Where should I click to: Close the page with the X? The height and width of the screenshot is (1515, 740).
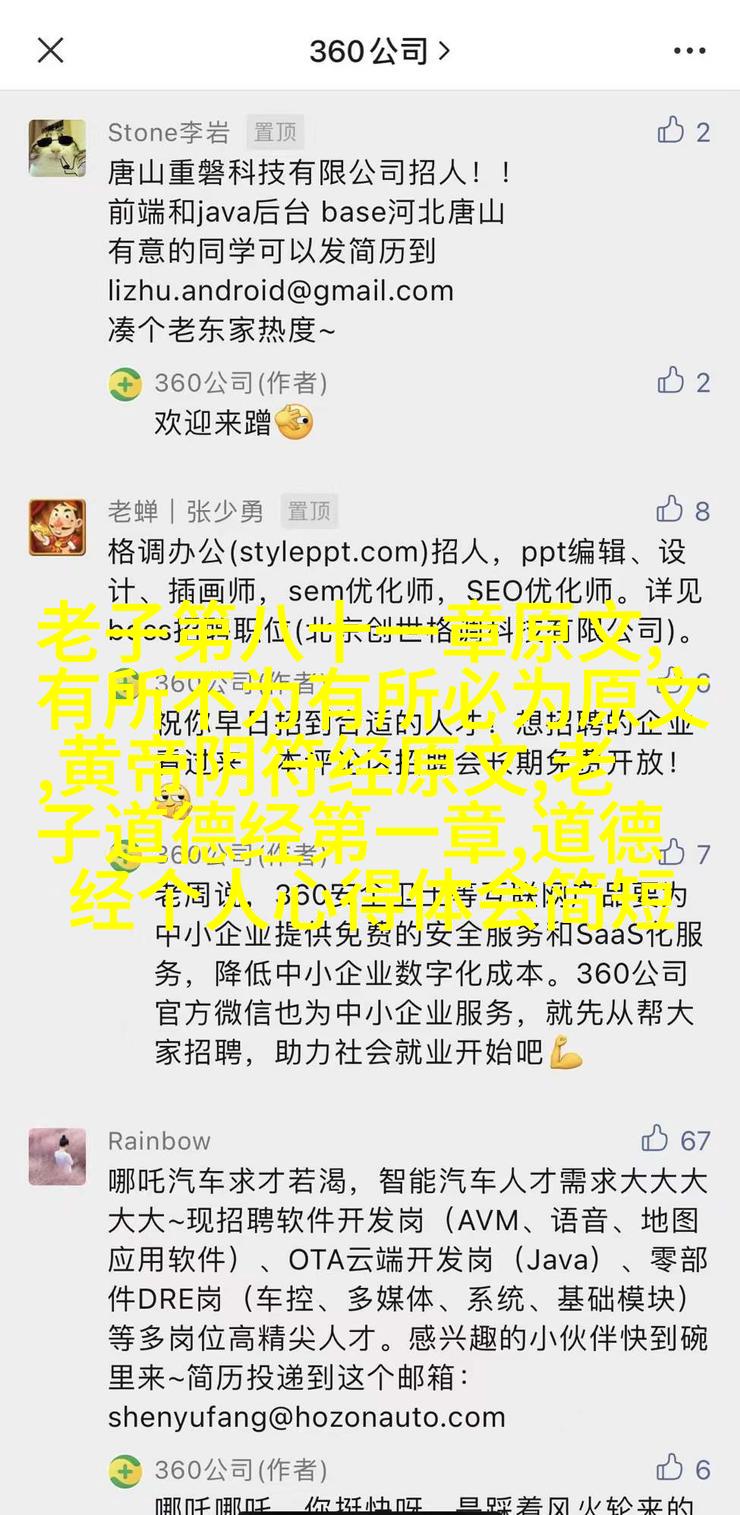click(50, 50)
